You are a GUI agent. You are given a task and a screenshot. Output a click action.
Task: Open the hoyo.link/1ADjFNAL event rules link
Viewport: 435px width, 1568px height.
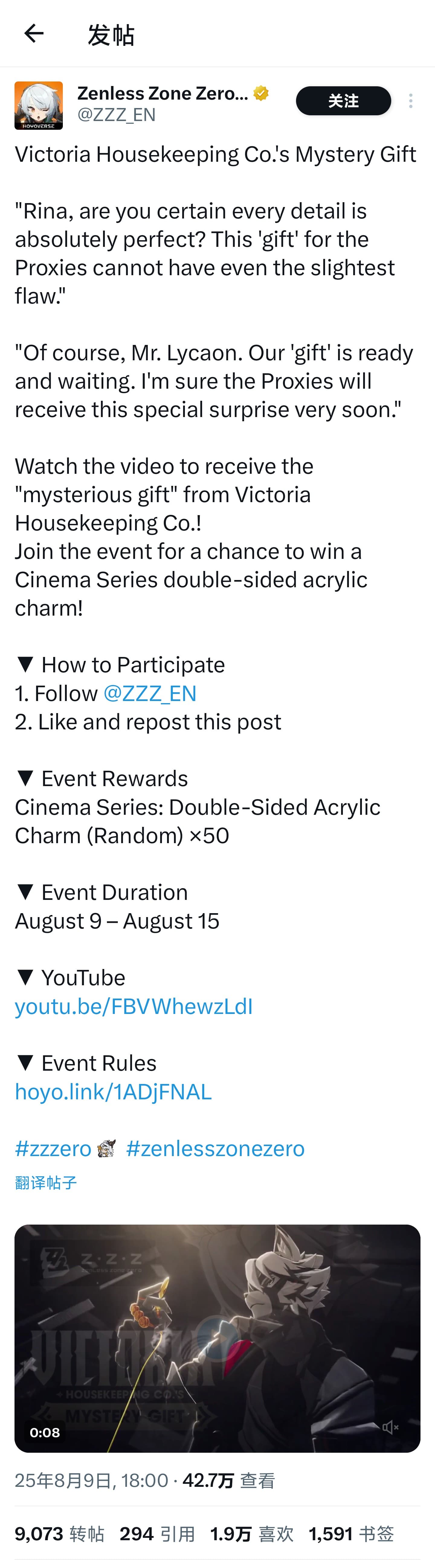click(113, 1092)
